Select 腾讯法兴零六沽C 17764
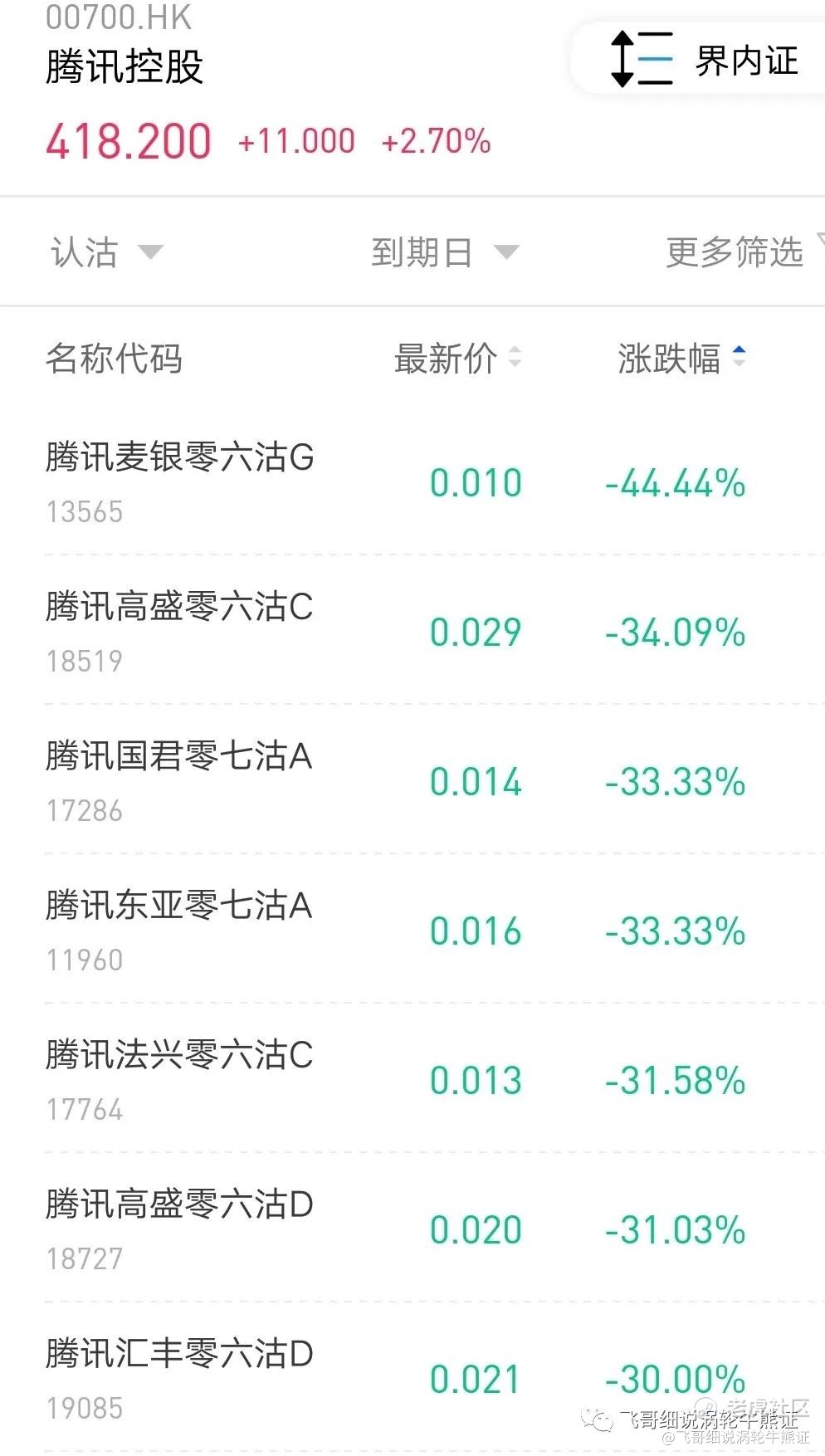Screen dimensions: 825x1456 pos(412,1080)
